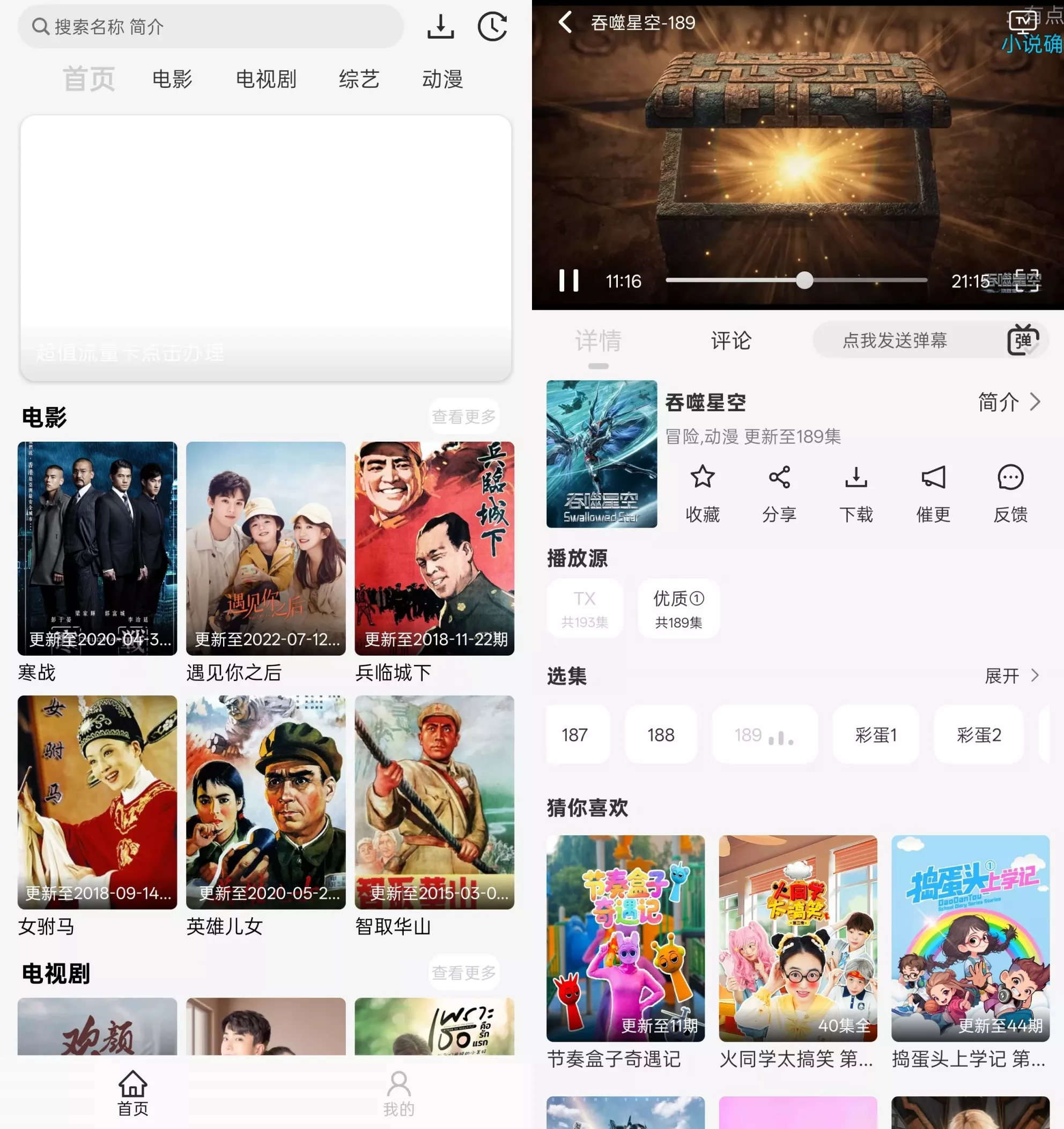This screenshot has width=1064, height=1129.
Task: Tap the 点我发送弹幕 input field
Action: coord(895,341)
